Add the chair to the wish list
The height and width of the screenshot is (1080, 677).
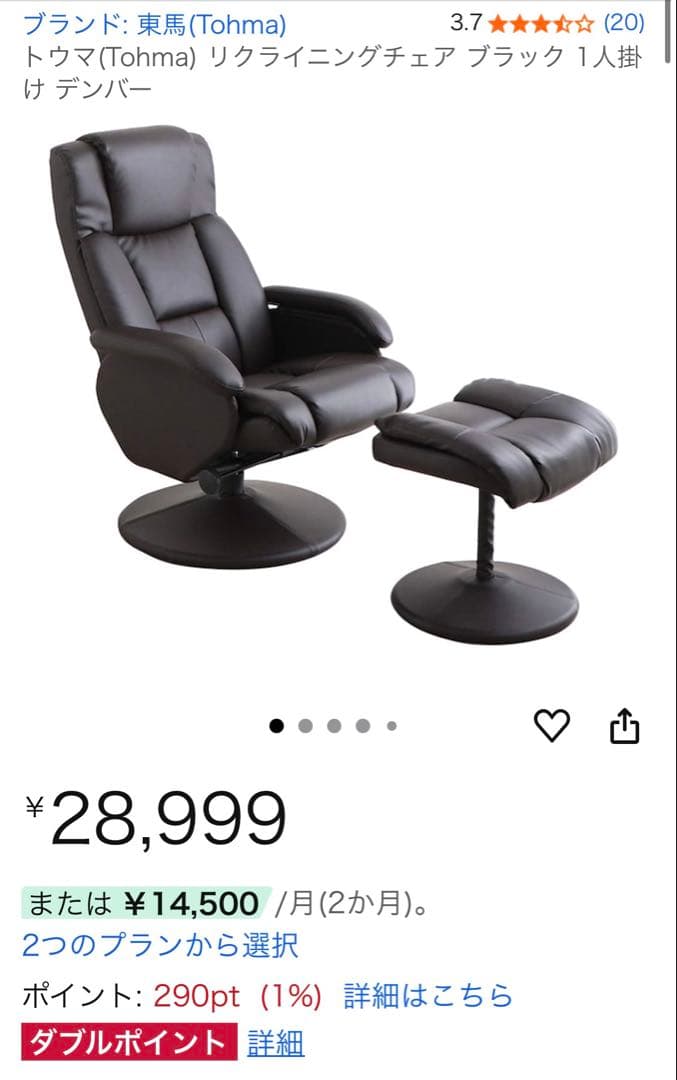point(551,725)
